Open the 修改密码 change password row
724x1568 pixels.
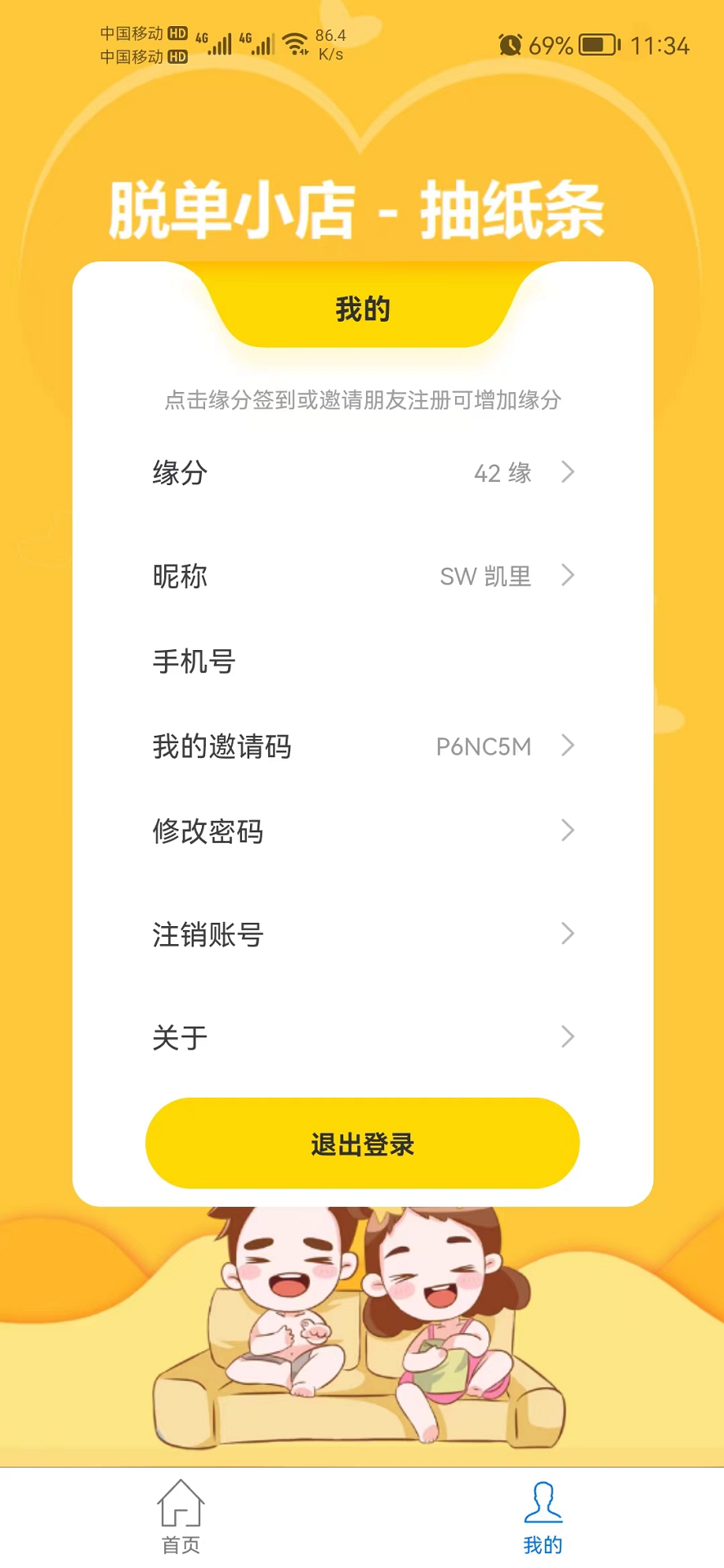tap(363, 831)
